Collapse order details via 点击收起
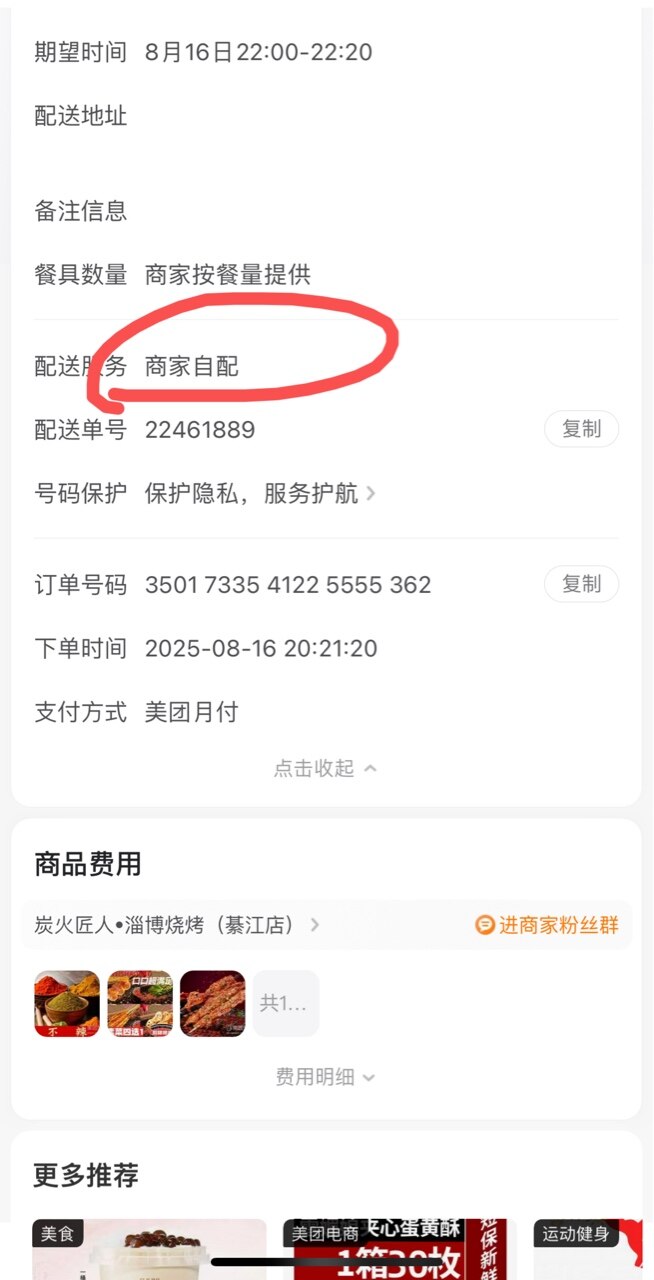 326,768
